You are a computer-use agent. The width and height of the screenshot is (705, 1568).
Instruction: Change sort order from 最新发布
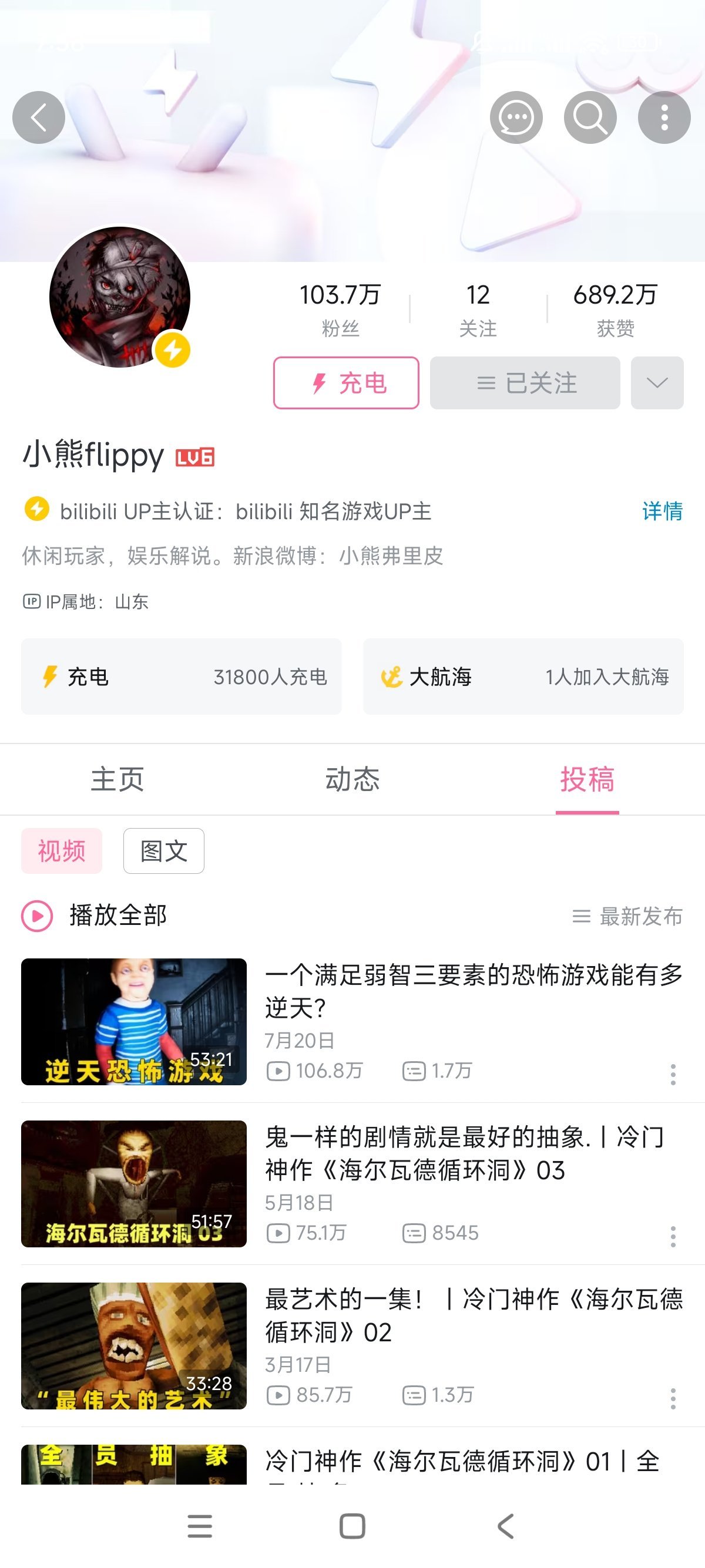click(x=627, y=916)
